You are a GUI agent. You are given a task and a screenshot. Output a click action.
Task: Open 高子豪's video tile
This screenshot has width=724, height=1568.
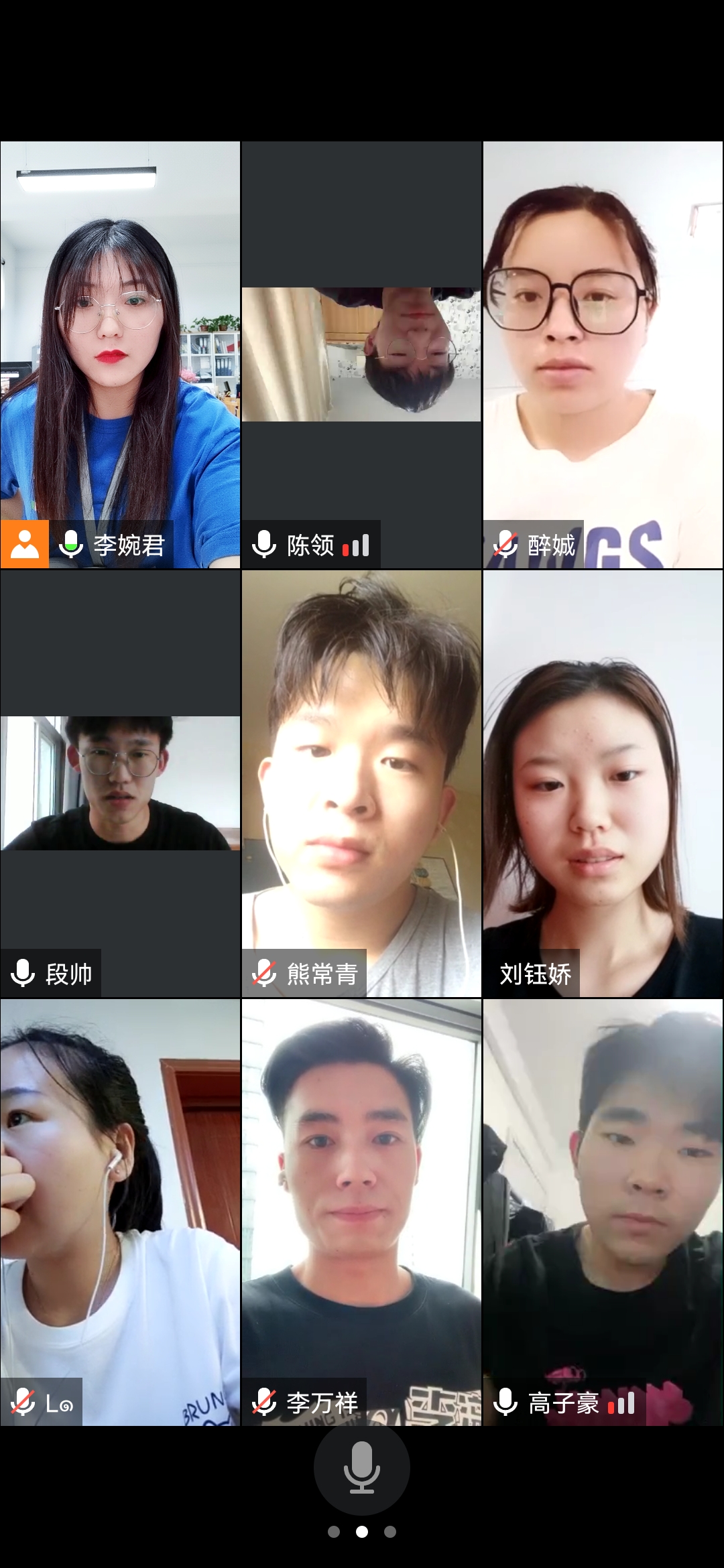[x=603, y=1212]
